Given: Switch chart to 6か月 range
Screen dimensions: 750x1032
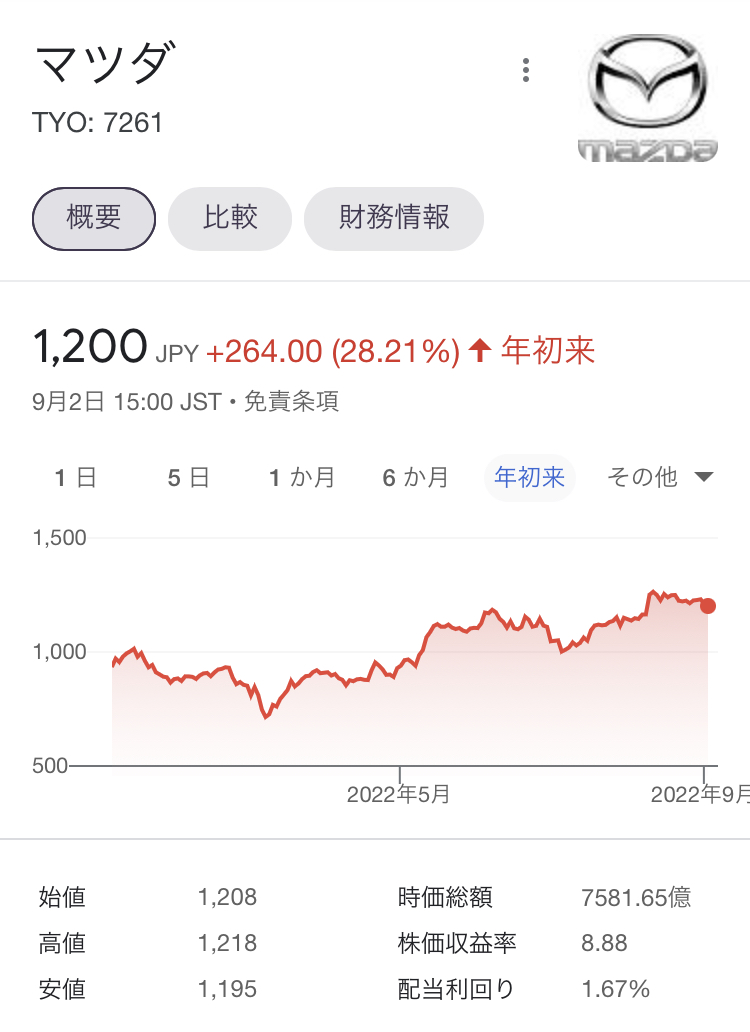Looking at the screenshot, I should [x=415, y=478].
